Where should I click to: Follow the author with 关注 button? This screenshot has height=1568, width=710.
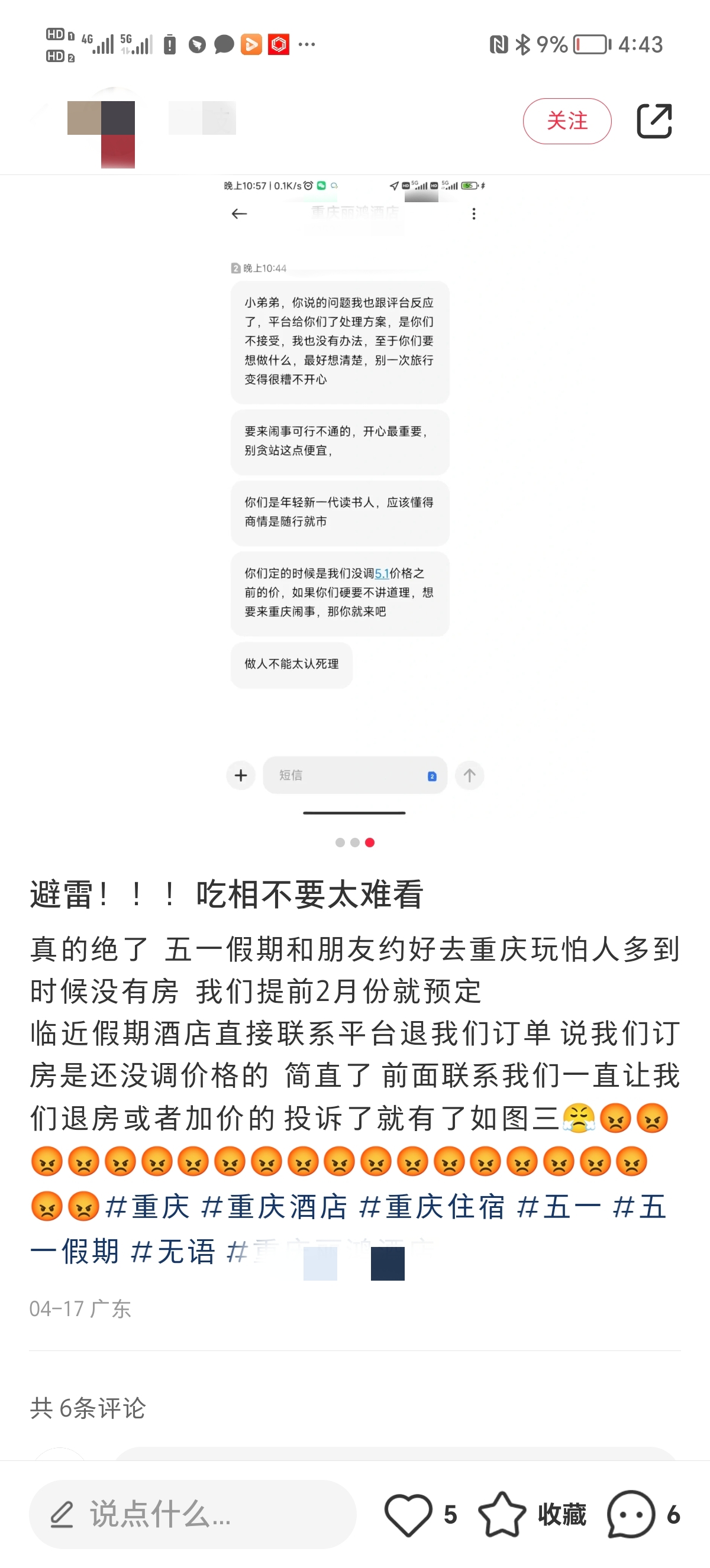[x=566, y=121]
